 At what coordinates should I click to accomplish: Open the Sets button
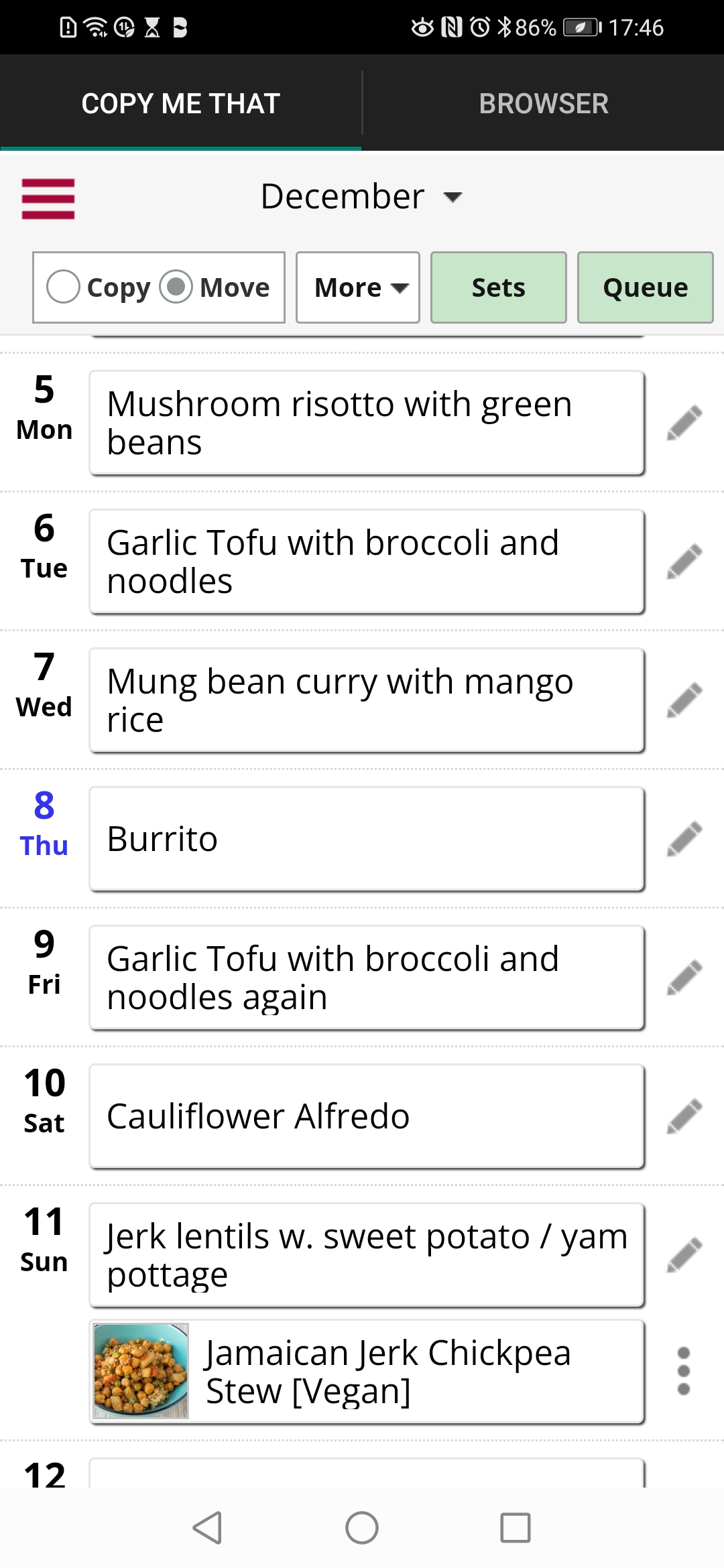click(499, 287)
